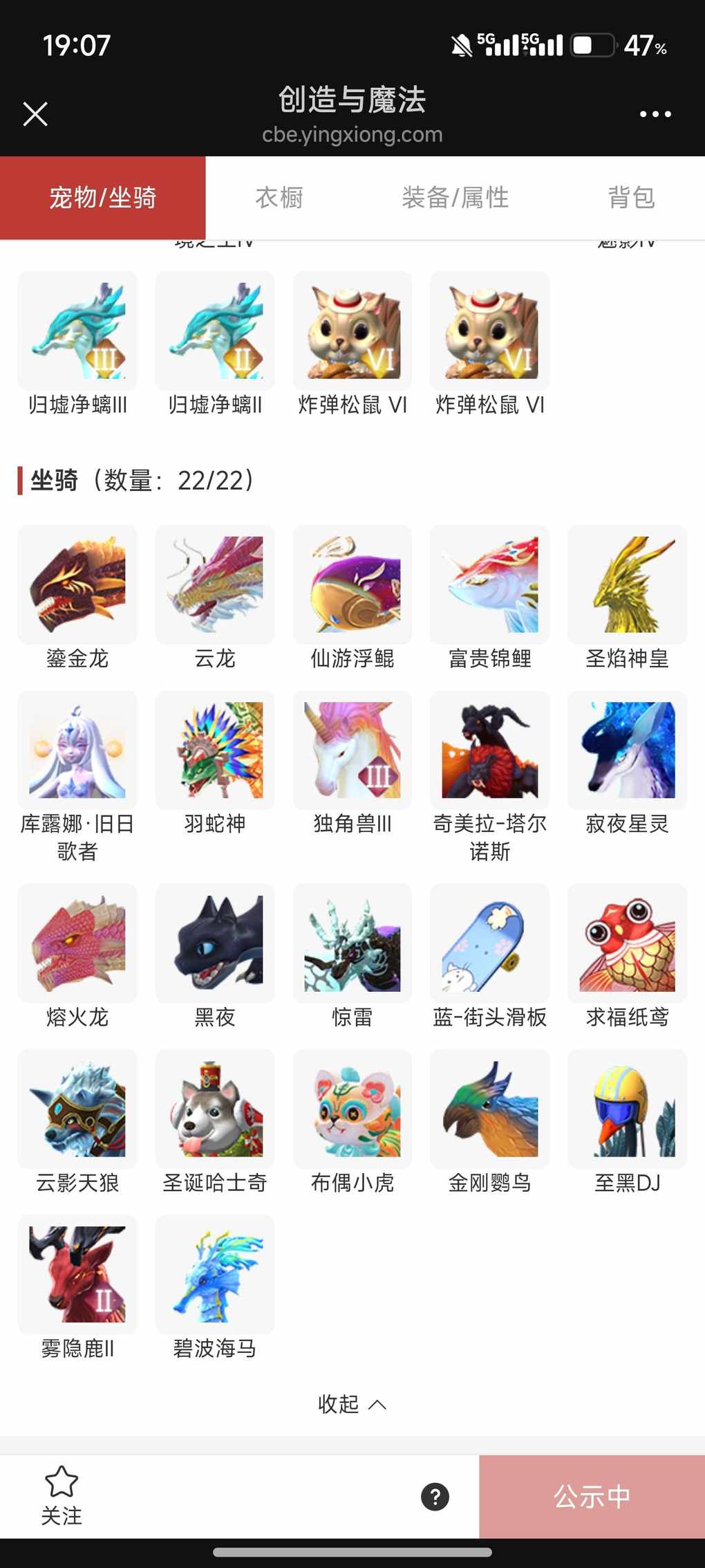Open the three-dot overflow menu
This screenshot has height=1568, width=705.
click(655, 114)
